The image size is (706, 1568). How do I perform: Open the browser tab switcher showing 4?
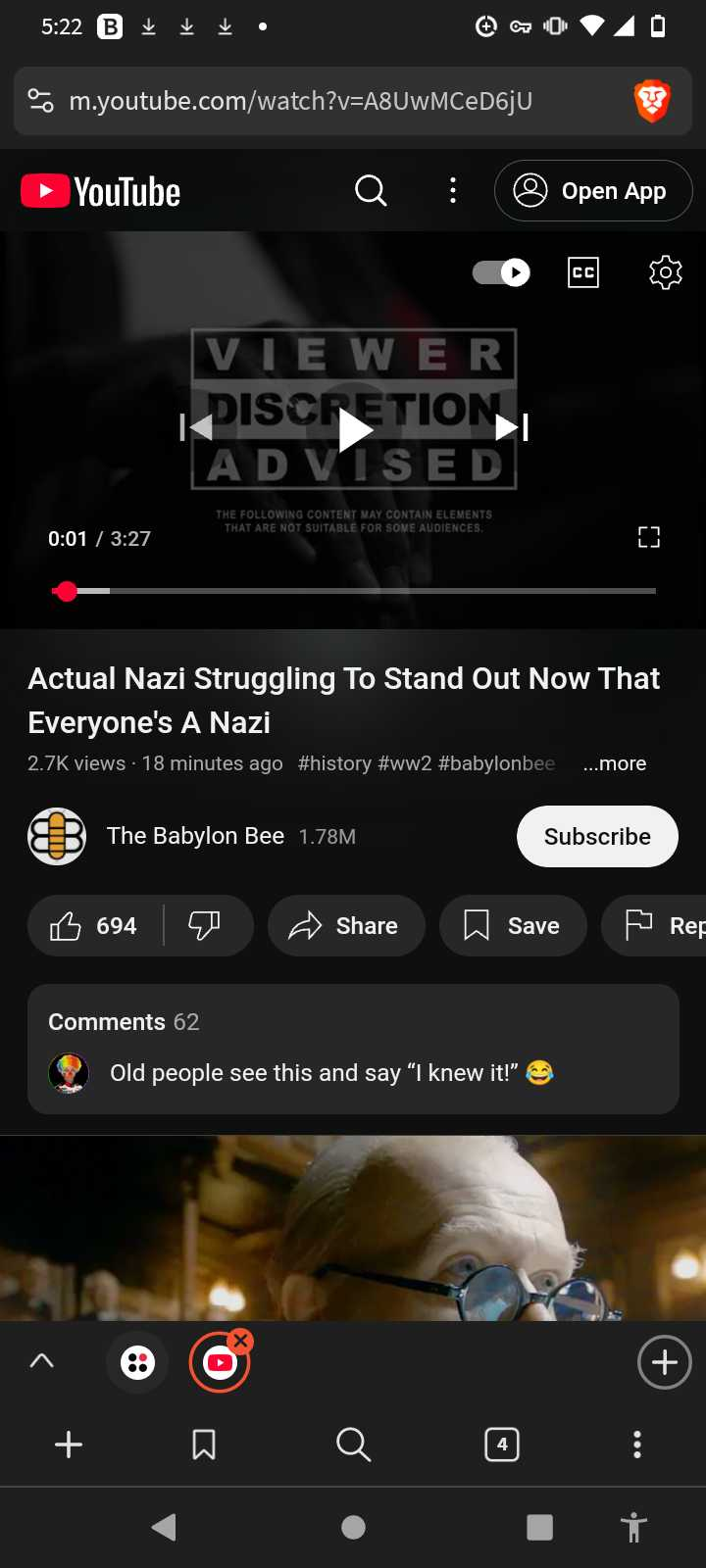(x=502, y=1444)
